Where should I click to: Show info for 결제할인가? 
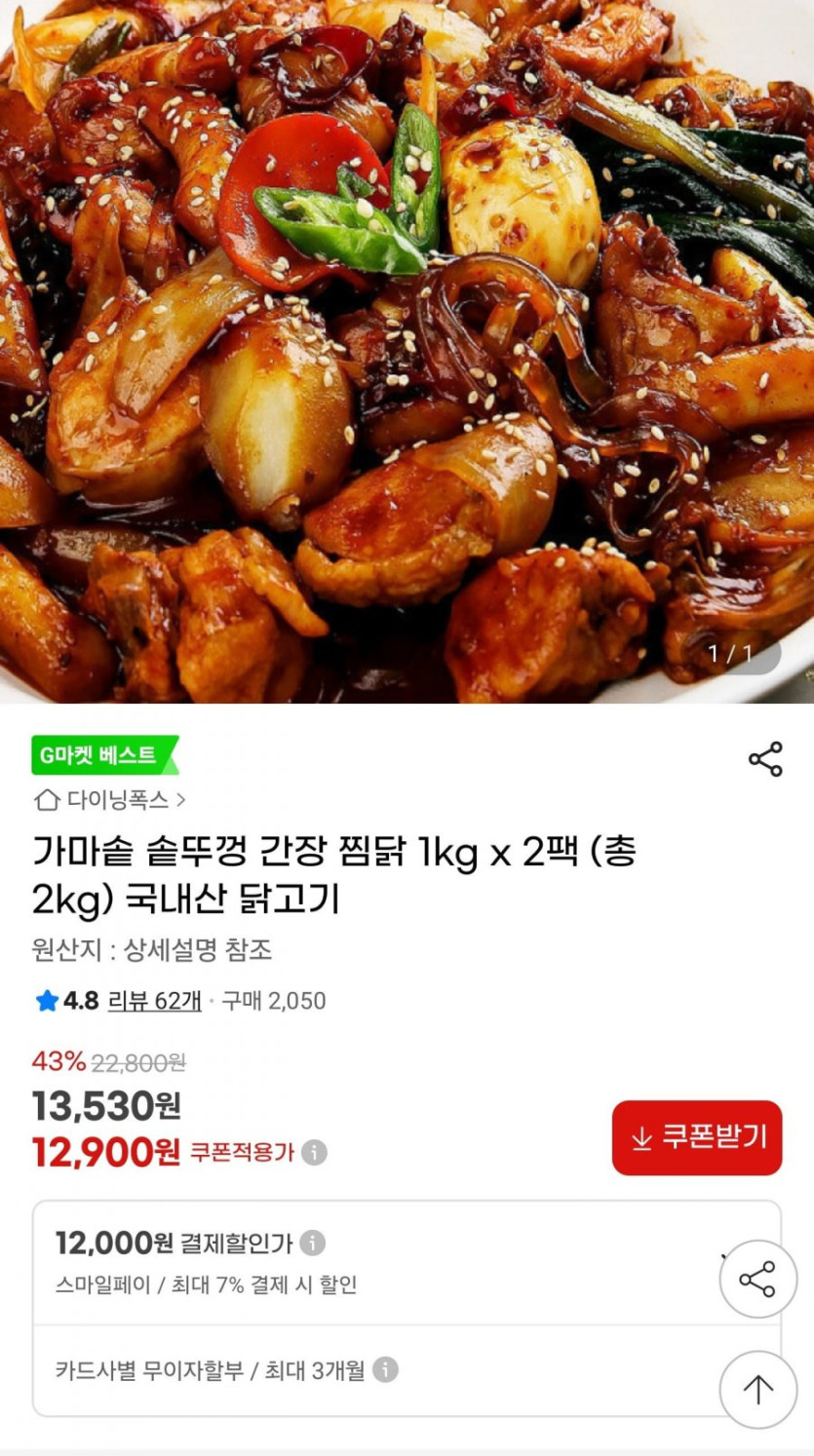coord(312,1243)
